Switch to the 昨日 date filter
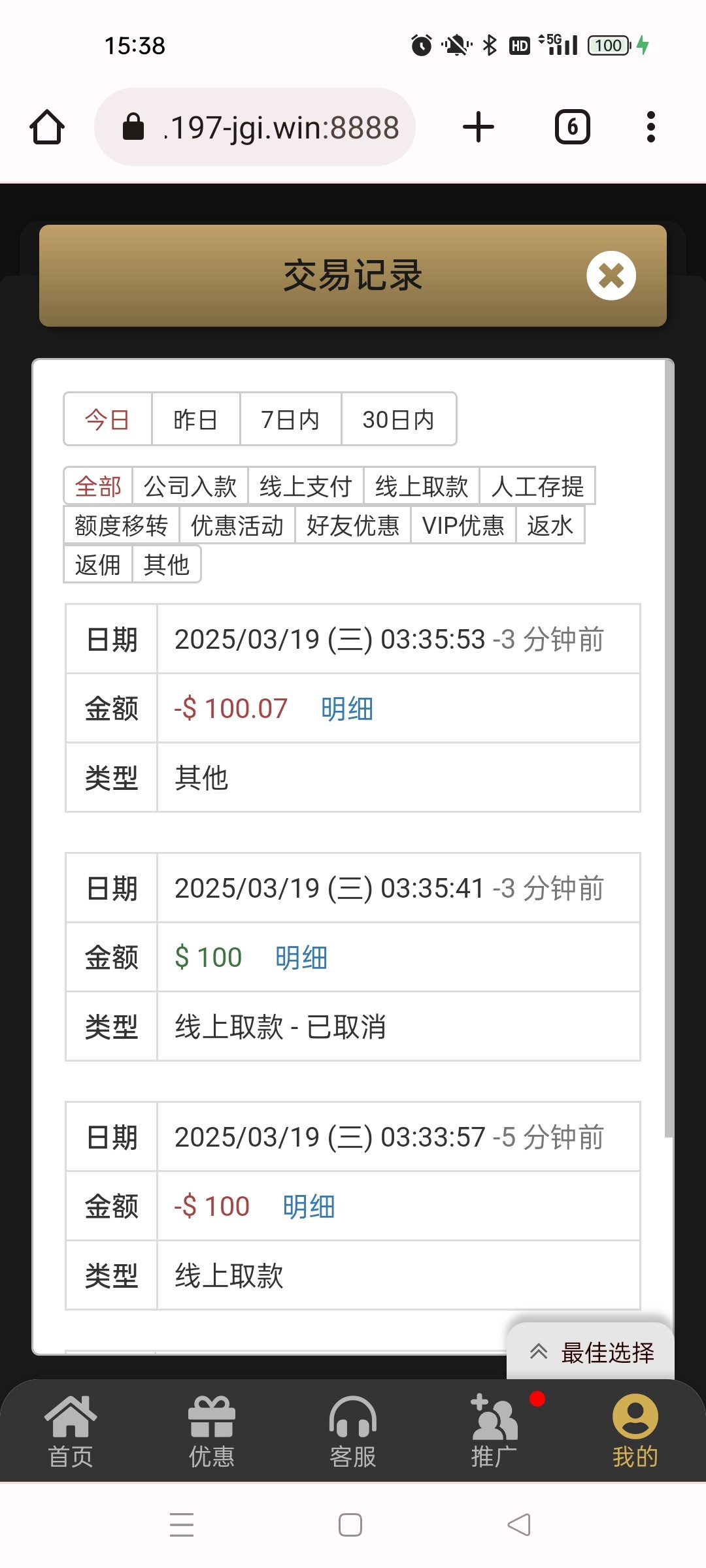Screen dimensions: 706x1568 [x=195, y=419]
